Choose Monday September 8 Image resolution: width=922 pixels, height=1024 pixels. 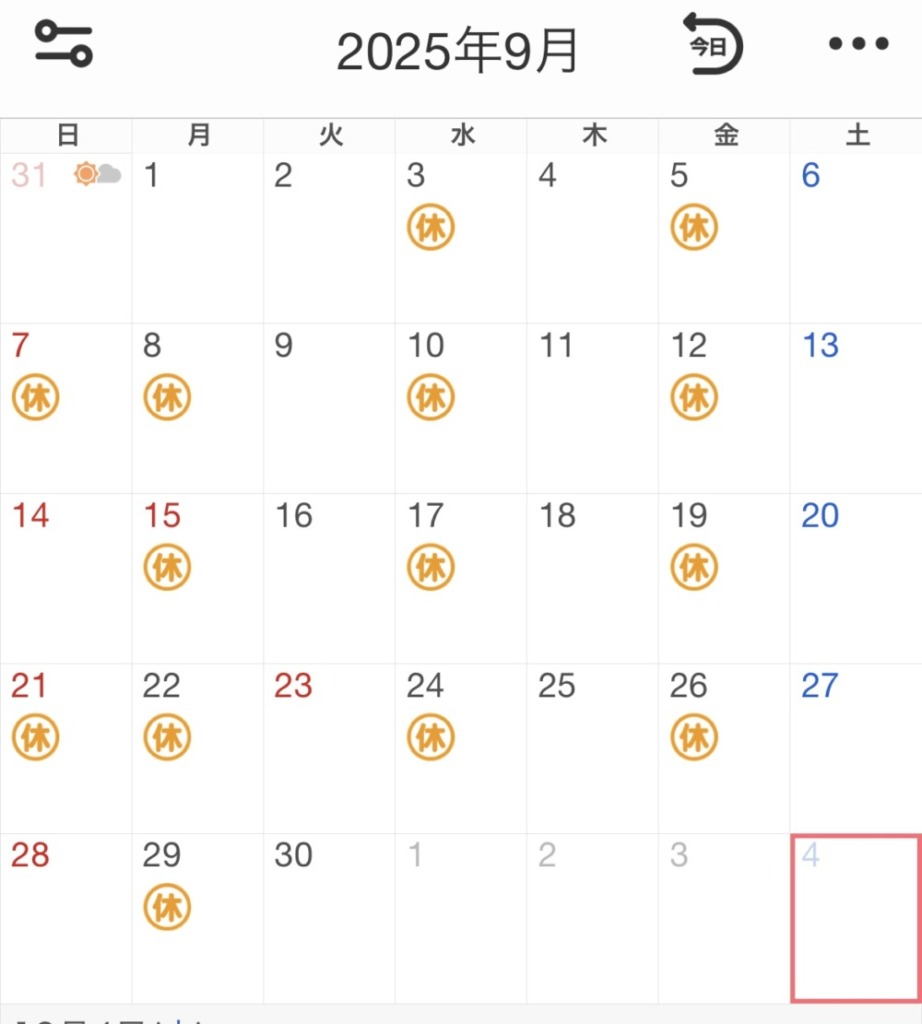197,407
